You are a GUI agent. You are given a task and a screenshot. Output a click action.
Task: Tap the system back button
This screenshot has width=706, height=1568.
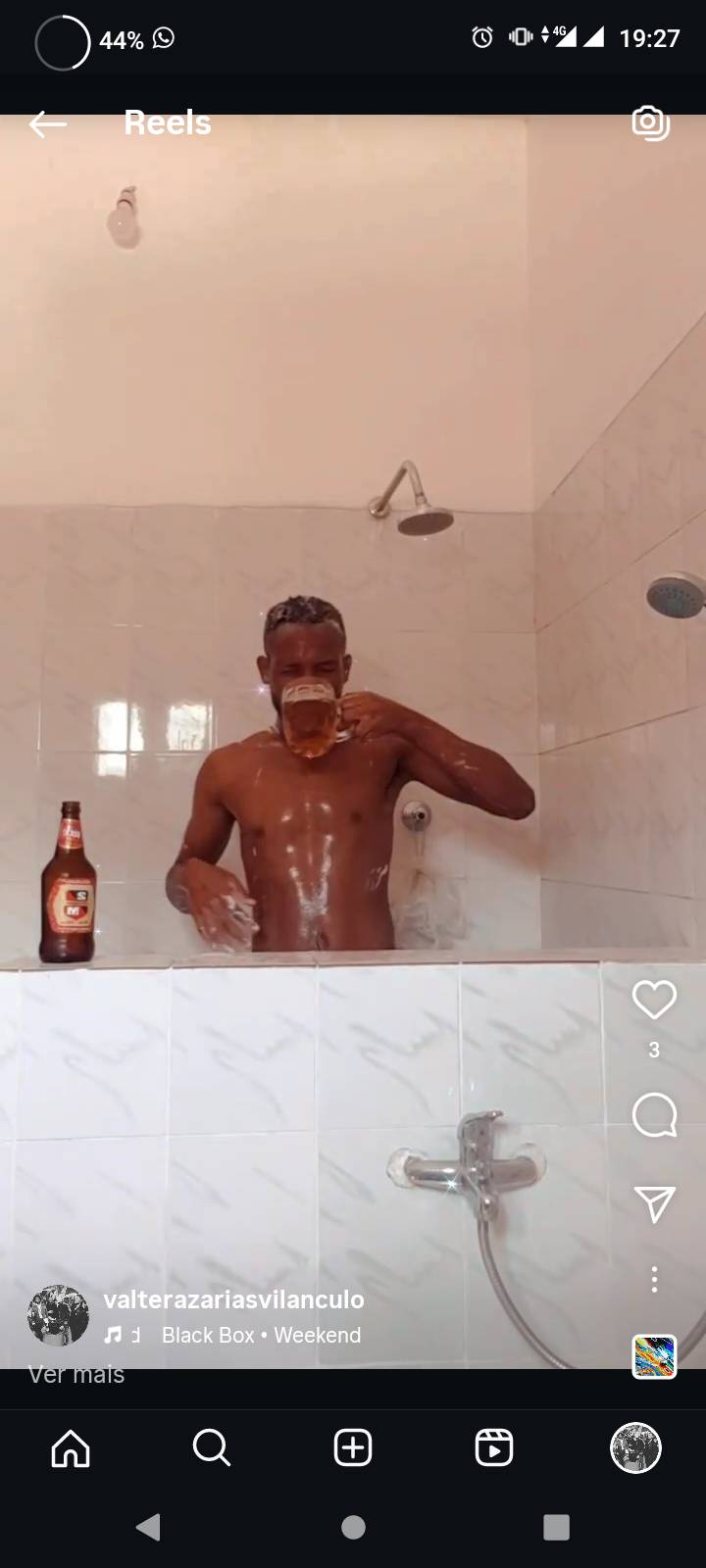(x=149, y=1527)
